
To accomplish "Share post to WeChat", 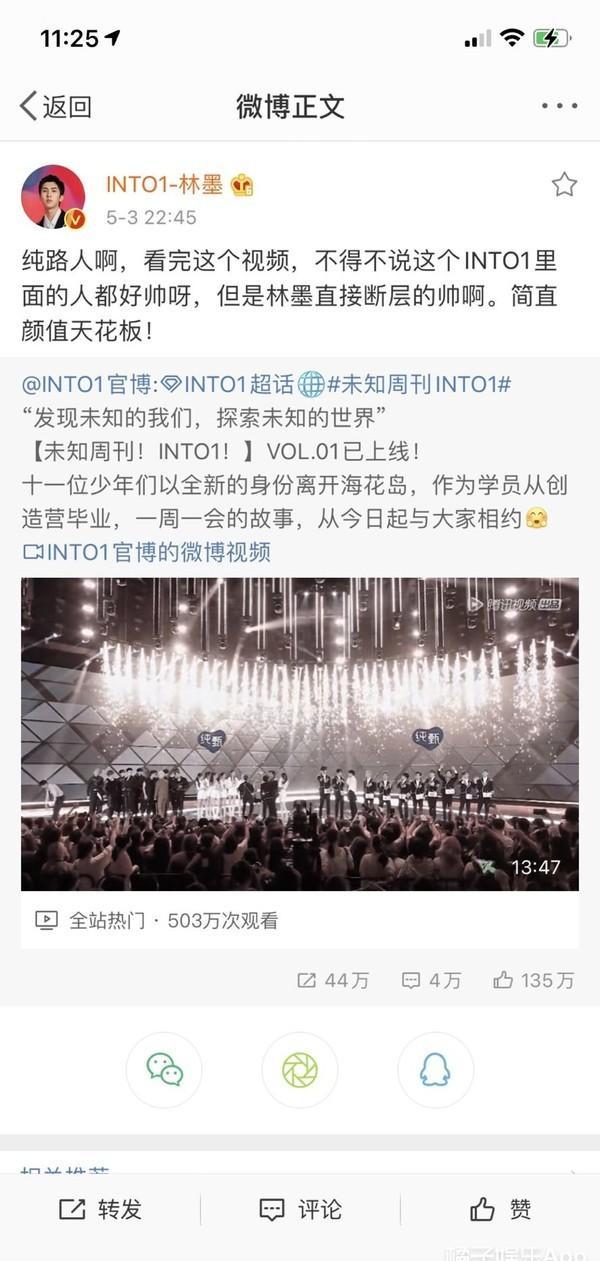I will point(164,1070).
